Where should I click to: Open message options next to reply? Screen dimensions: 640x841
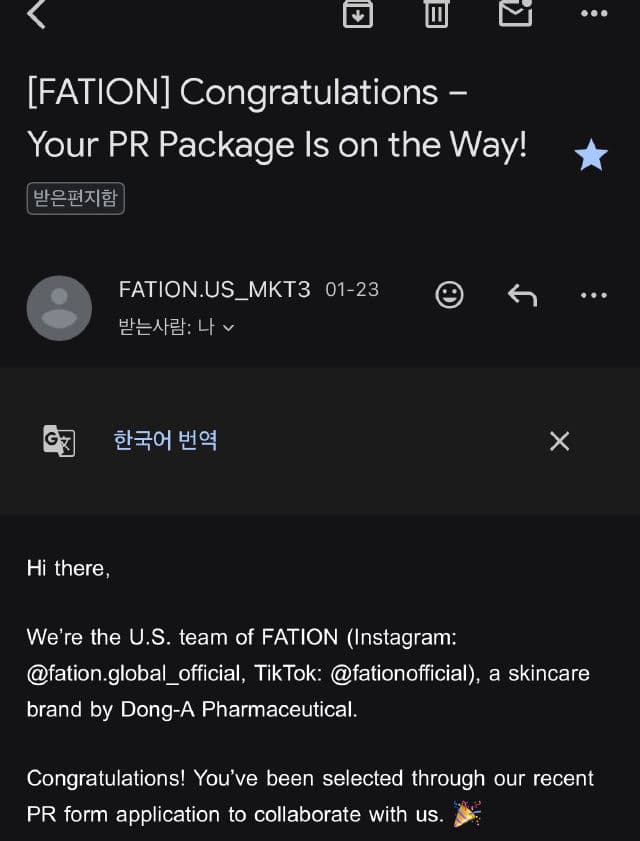click(x=594, y=294)
